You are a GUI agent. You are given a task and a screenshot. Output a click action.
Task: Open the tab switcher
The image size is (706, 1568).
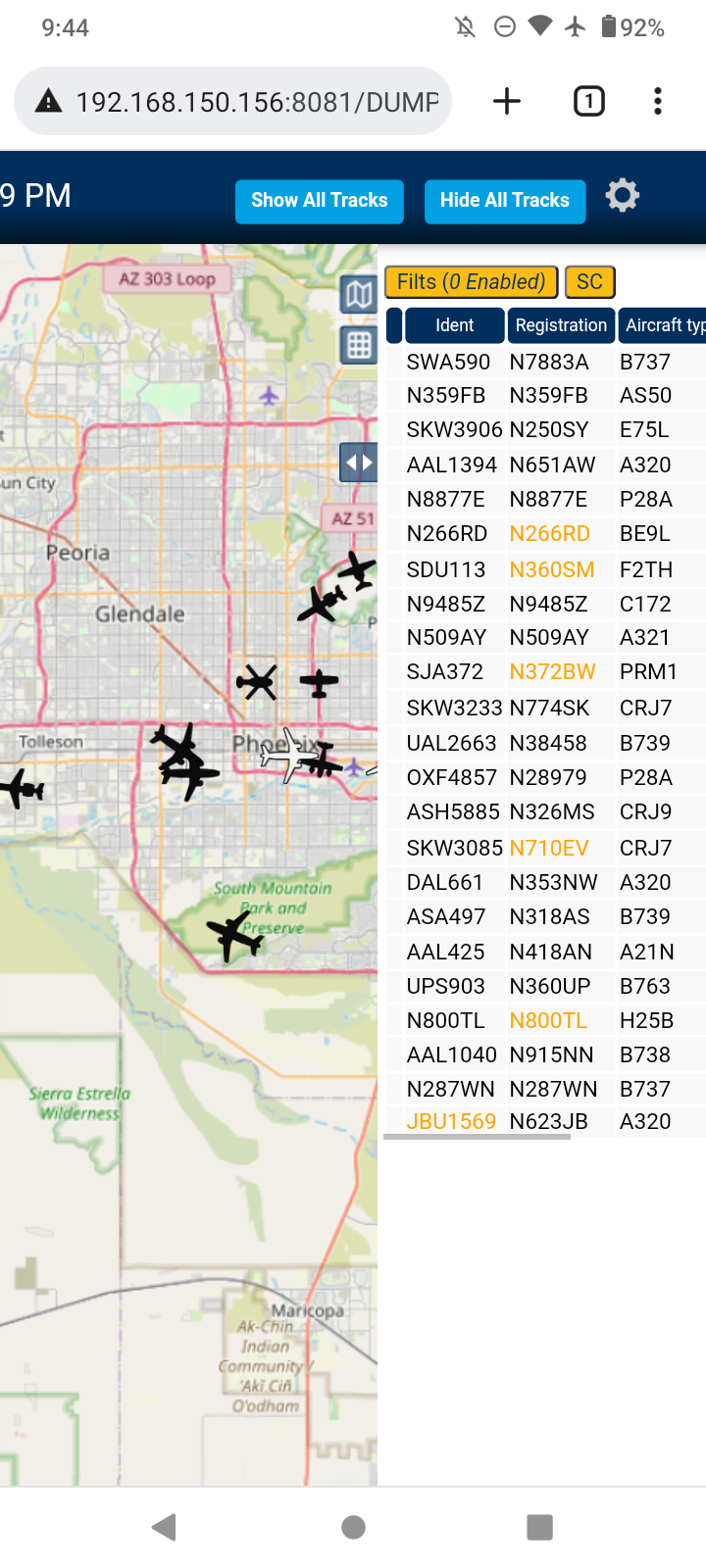click(589, 101)
